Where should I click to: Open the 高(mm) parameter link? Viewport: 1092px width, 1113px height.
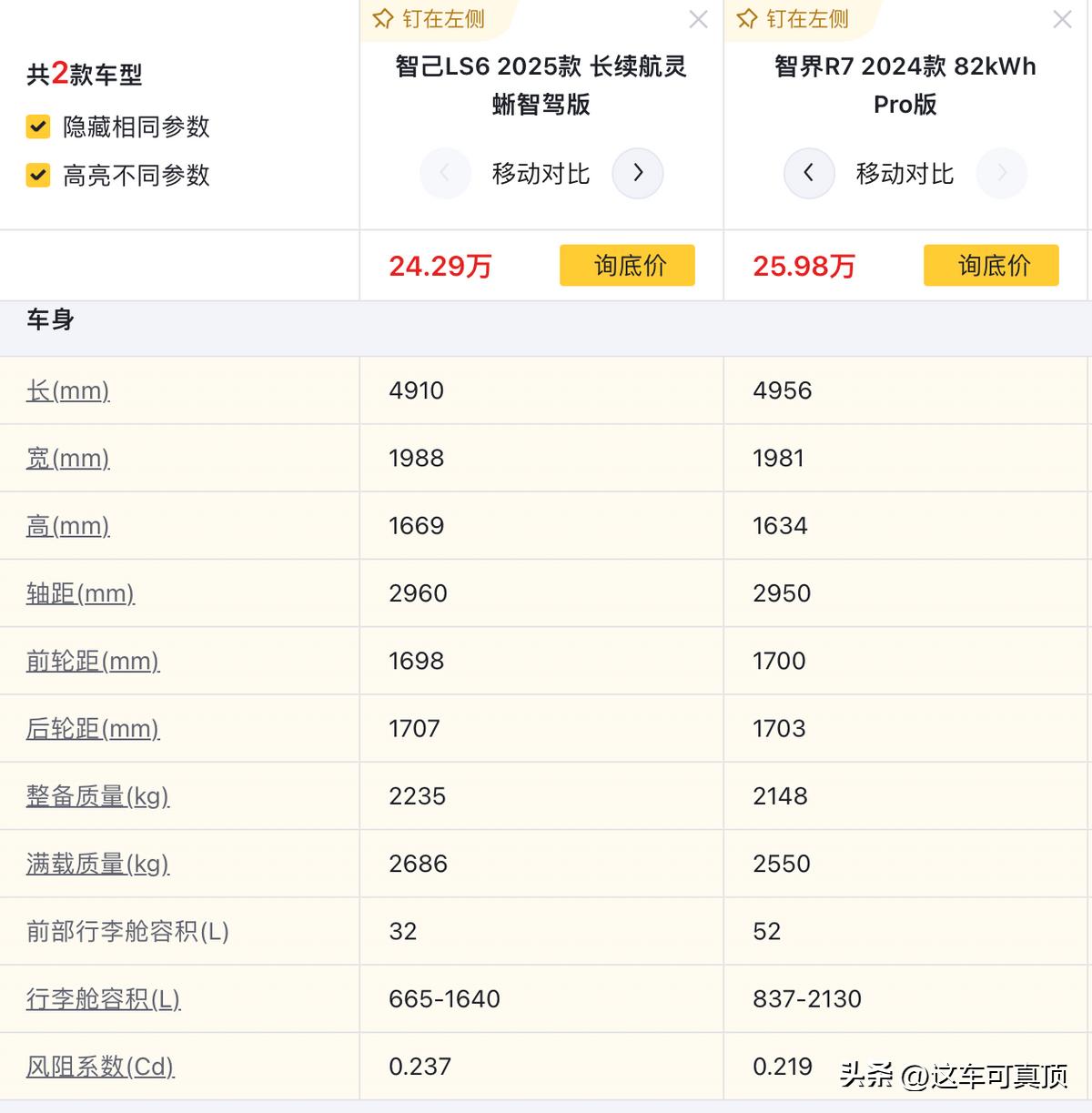pos(68,525)
